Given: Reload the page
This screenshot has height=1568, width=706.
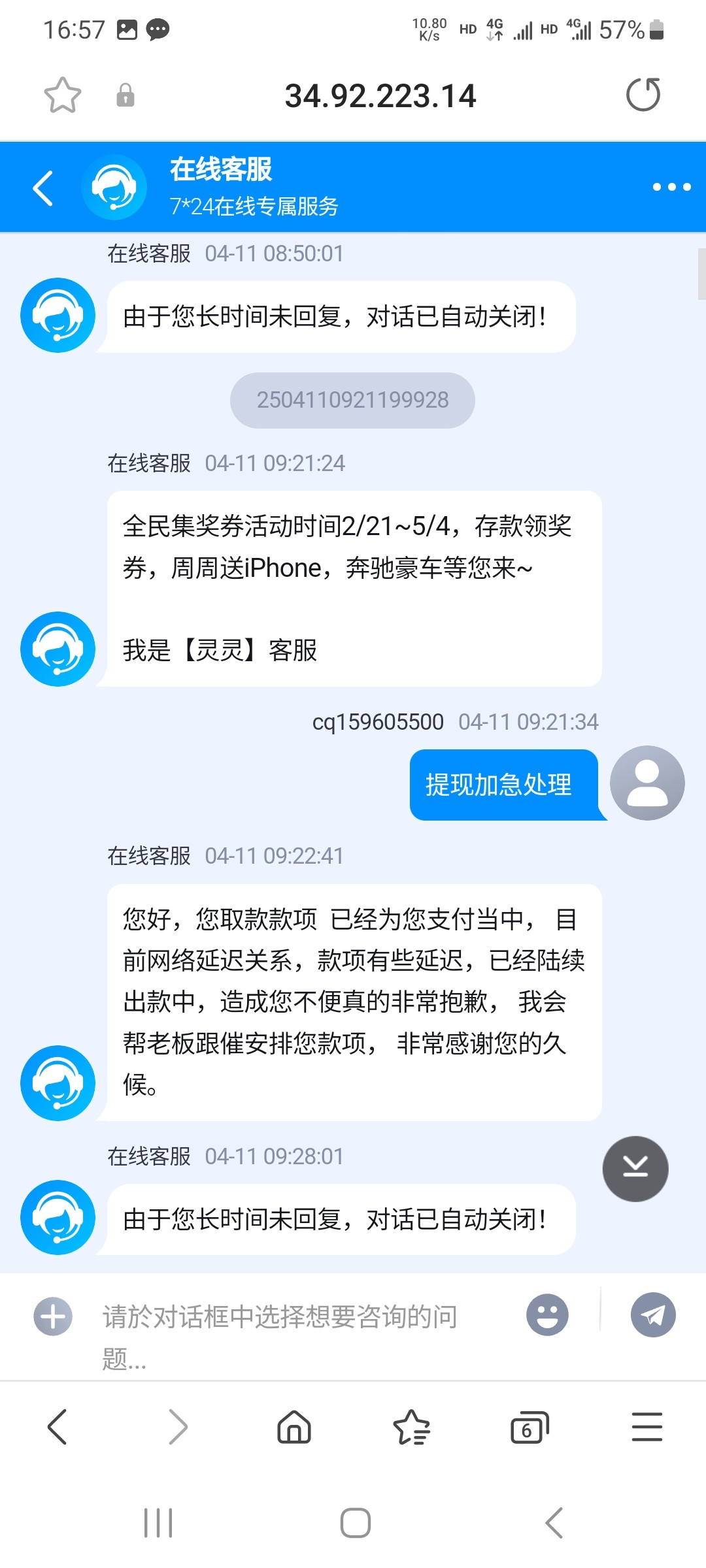Looking at the screenshot, I should [643, 95].
